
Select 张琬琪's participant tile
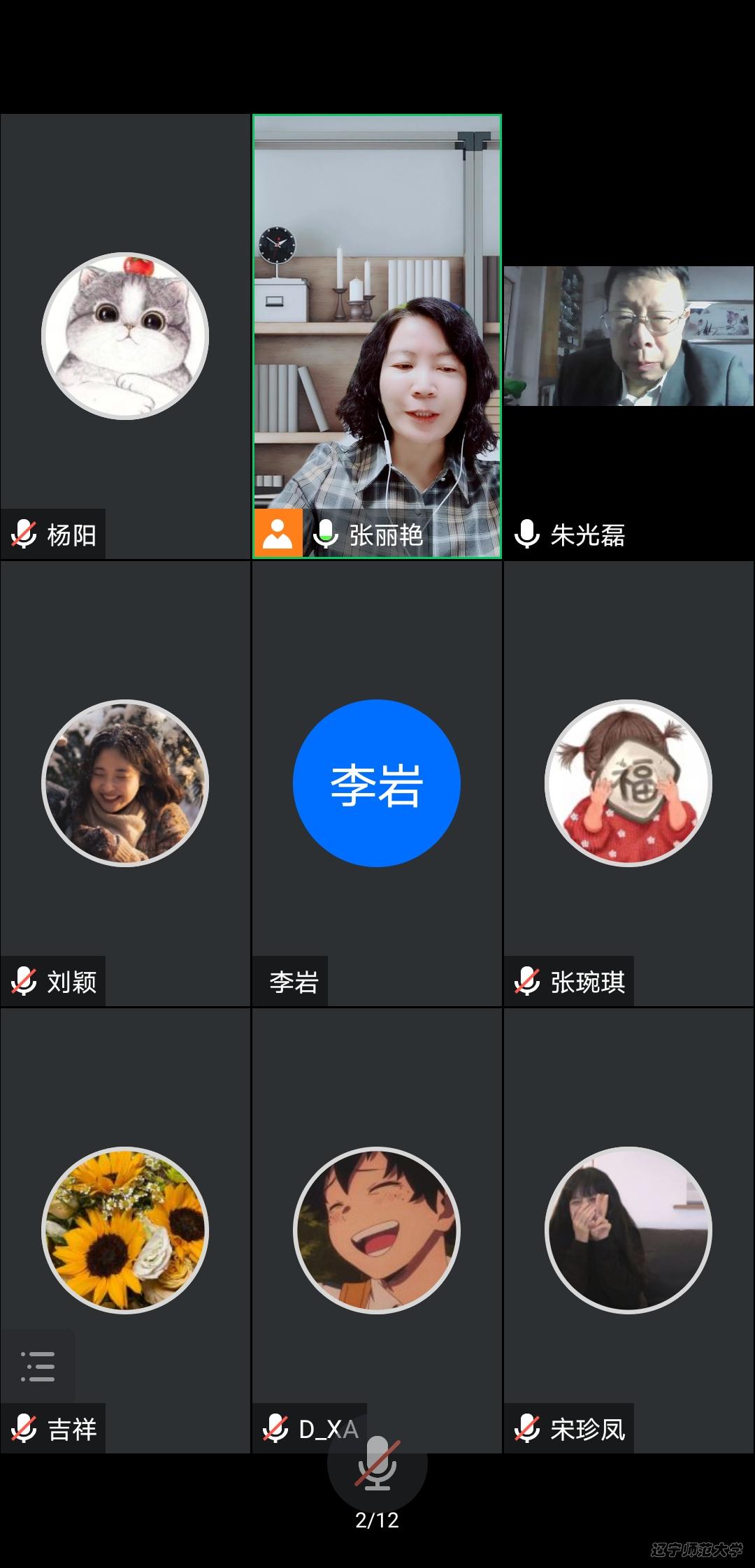click(x=628, y=783)
